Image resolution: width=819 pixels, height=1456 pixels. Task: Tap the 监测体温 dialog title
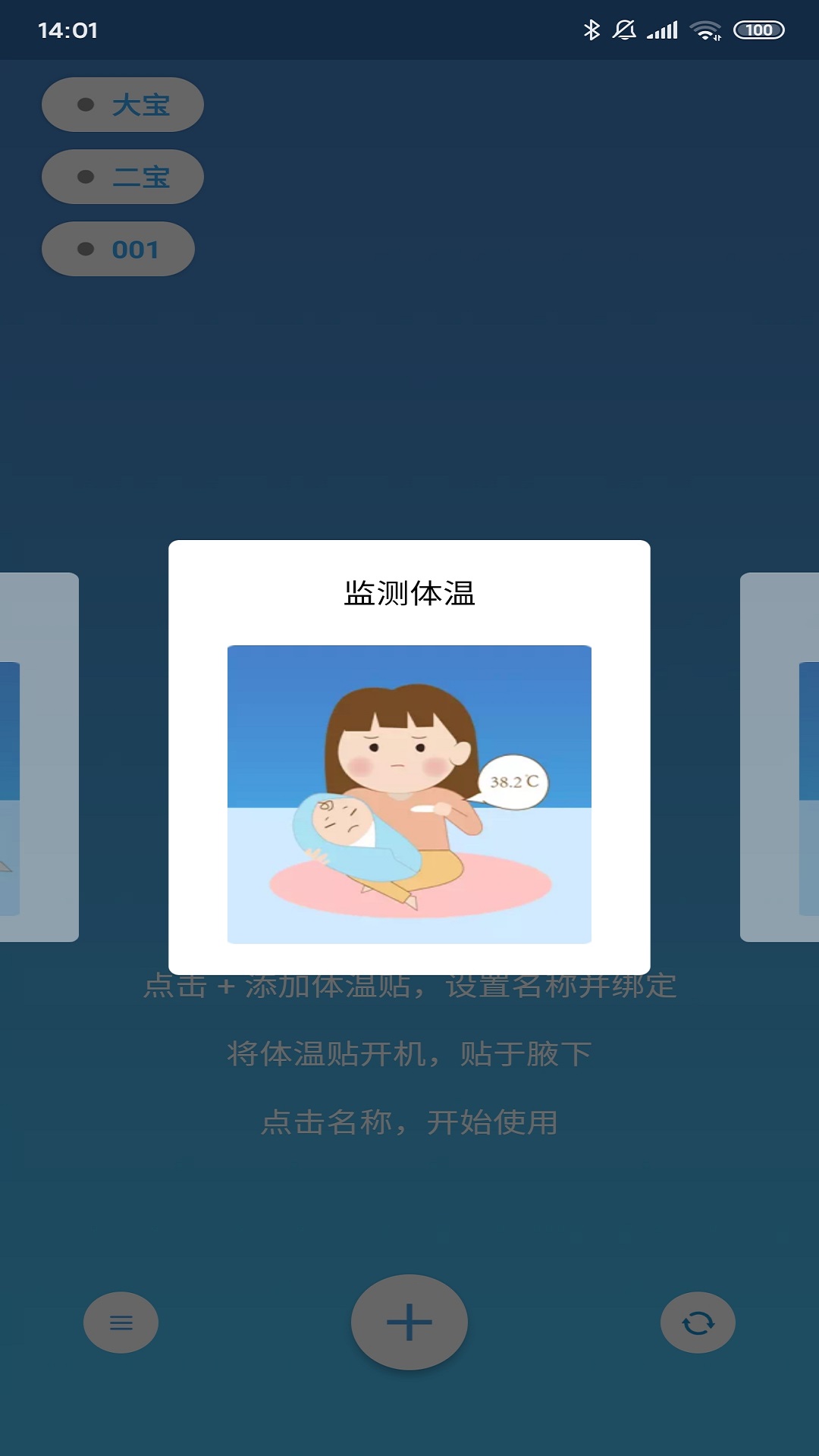click(x=409, y=595)
